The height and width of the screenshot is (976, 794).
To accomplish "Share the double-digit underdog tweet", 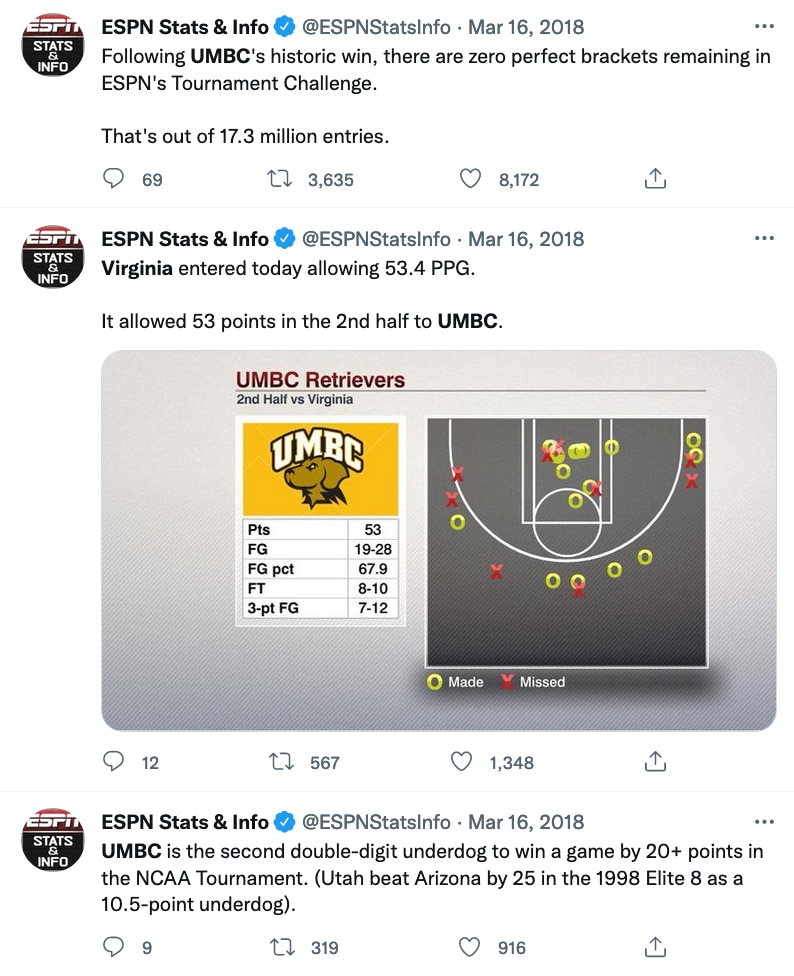I will coord(655,947).
